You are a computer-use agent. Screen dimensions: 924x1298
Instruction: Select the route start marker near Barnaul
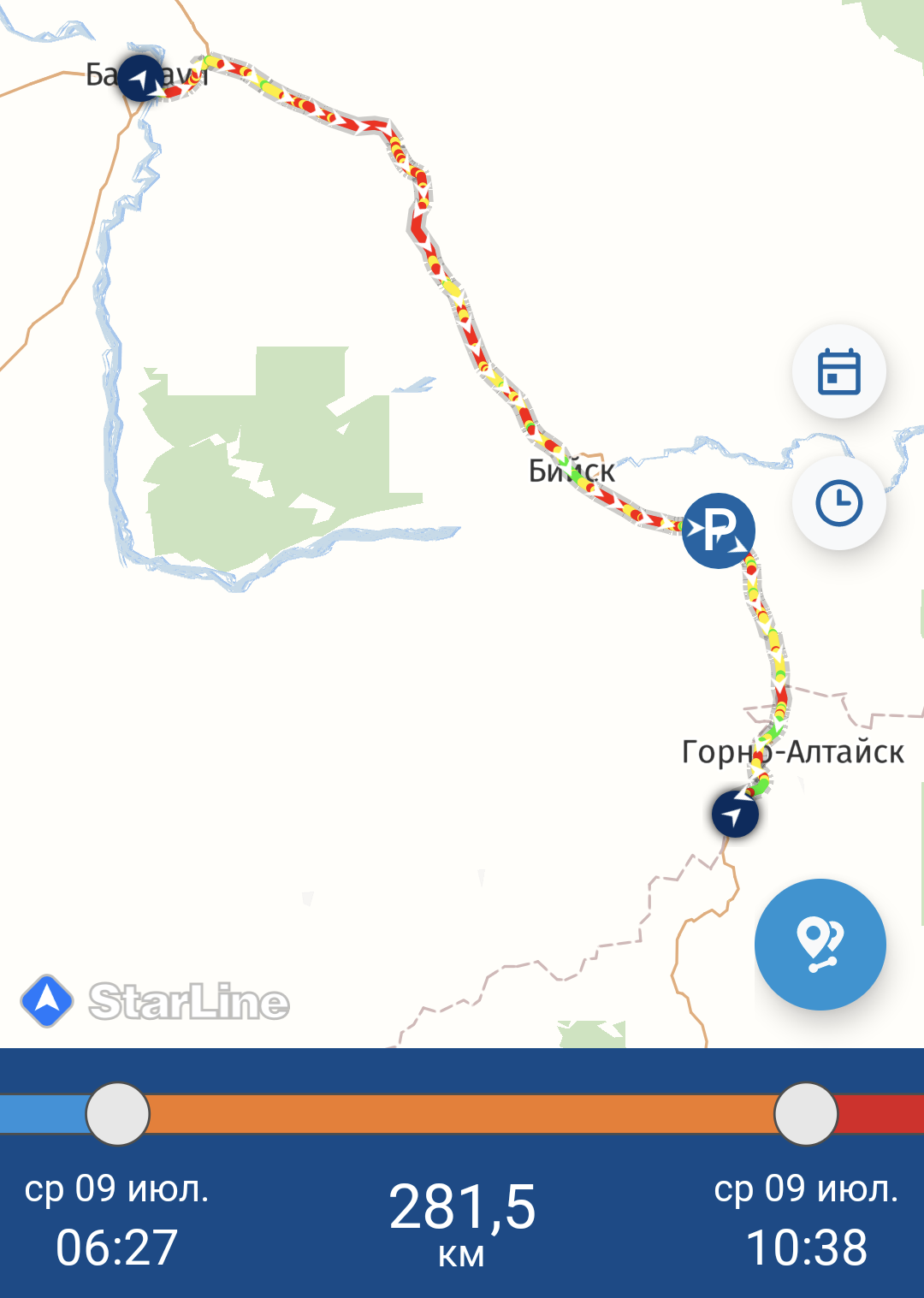pos(140,78)
